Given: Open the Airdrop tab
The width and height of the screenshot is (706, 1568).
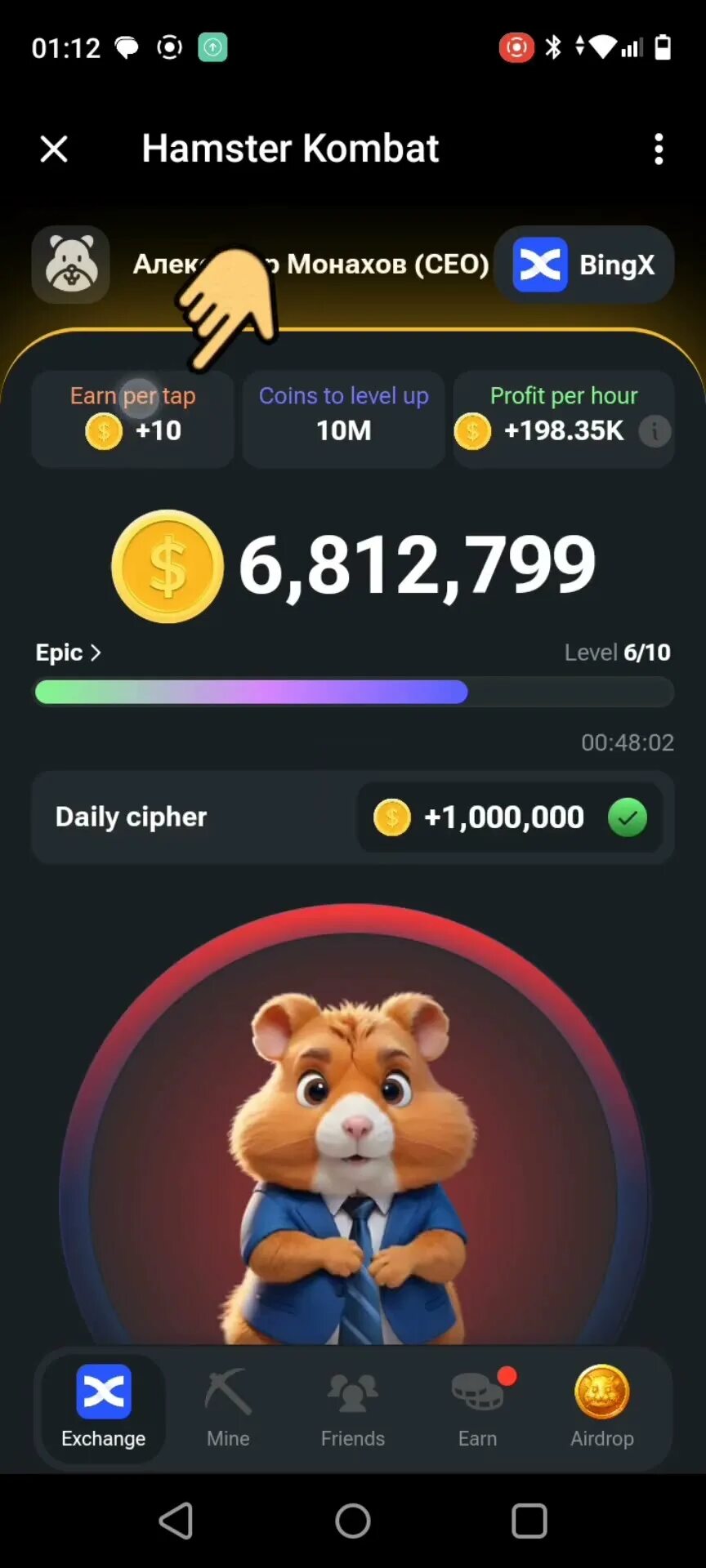Looking at the screenshot, I should coord(602,1408).
